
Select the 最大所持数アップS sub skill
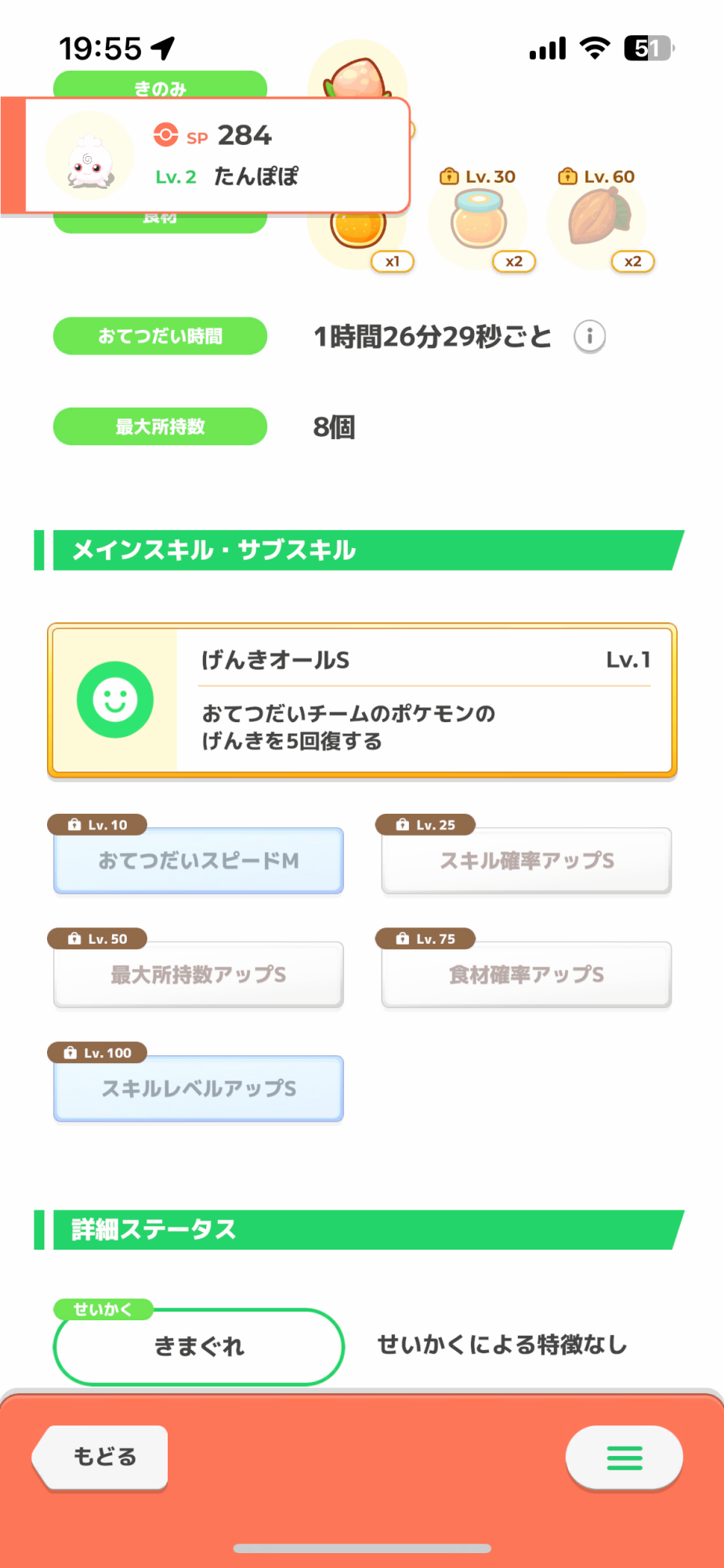click(x=198, y=975)
